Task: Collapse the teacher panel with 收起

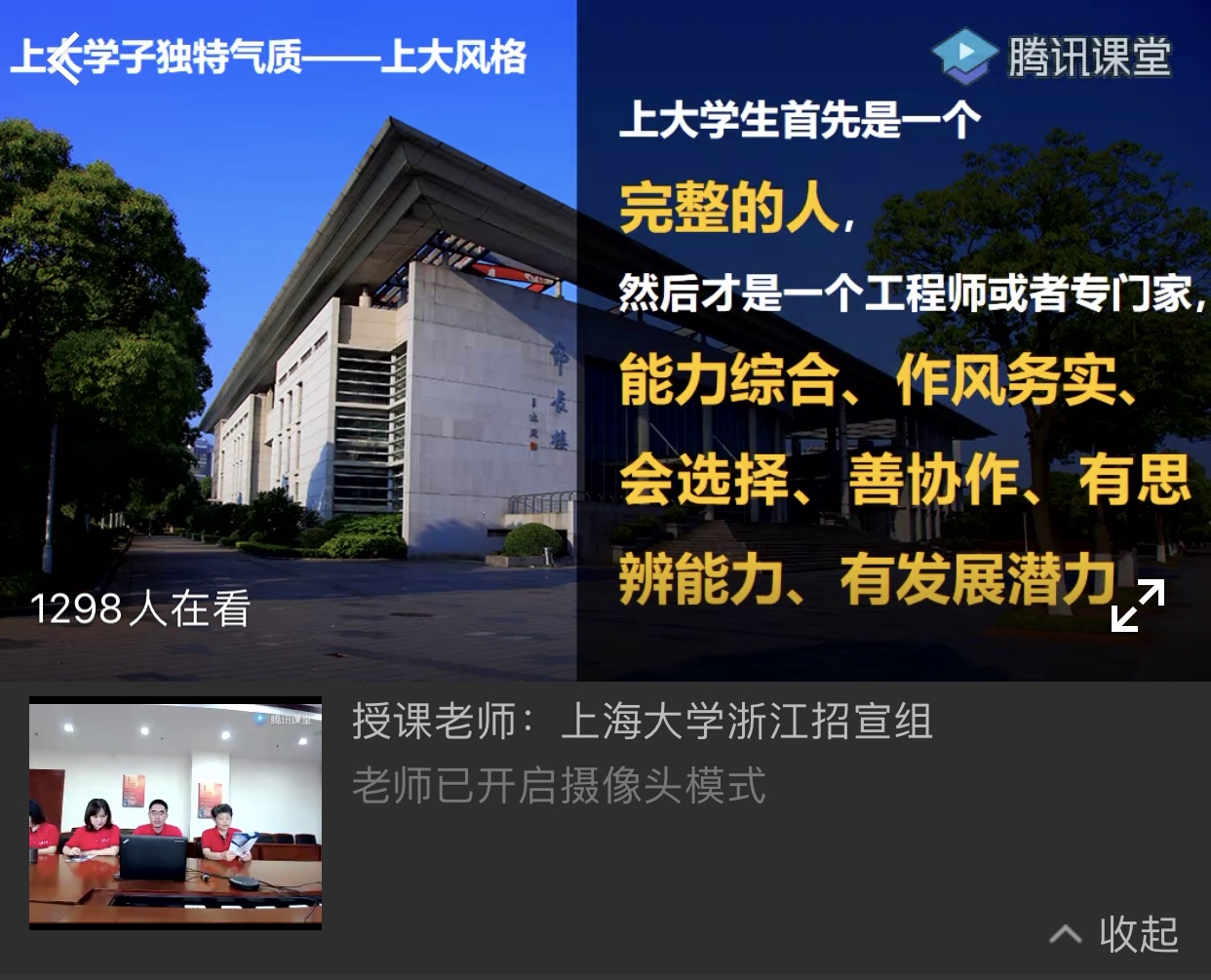Action: [1114, 934]
